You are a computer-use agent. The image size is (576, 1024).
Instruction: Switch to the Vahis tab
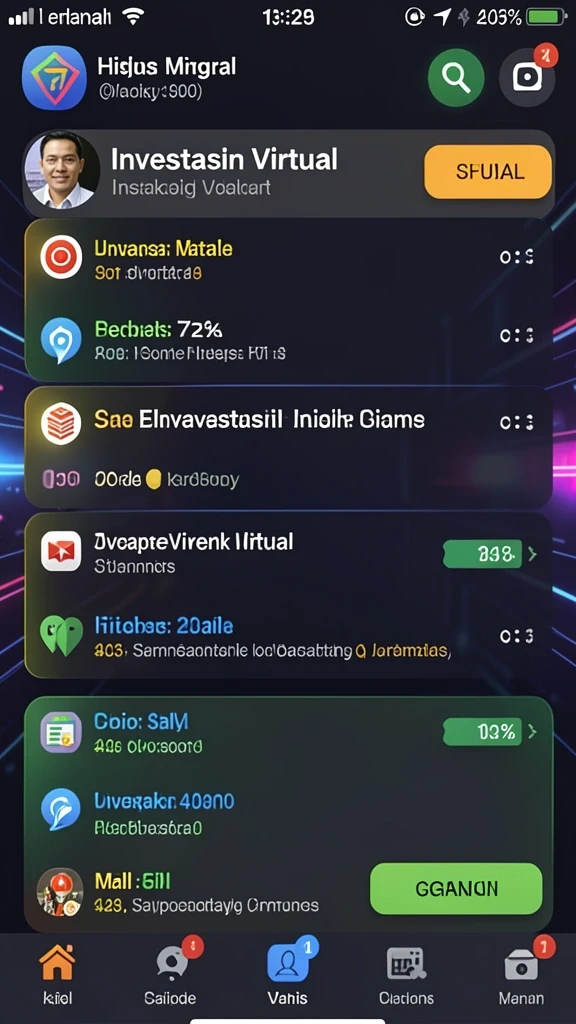pos(288,973)
